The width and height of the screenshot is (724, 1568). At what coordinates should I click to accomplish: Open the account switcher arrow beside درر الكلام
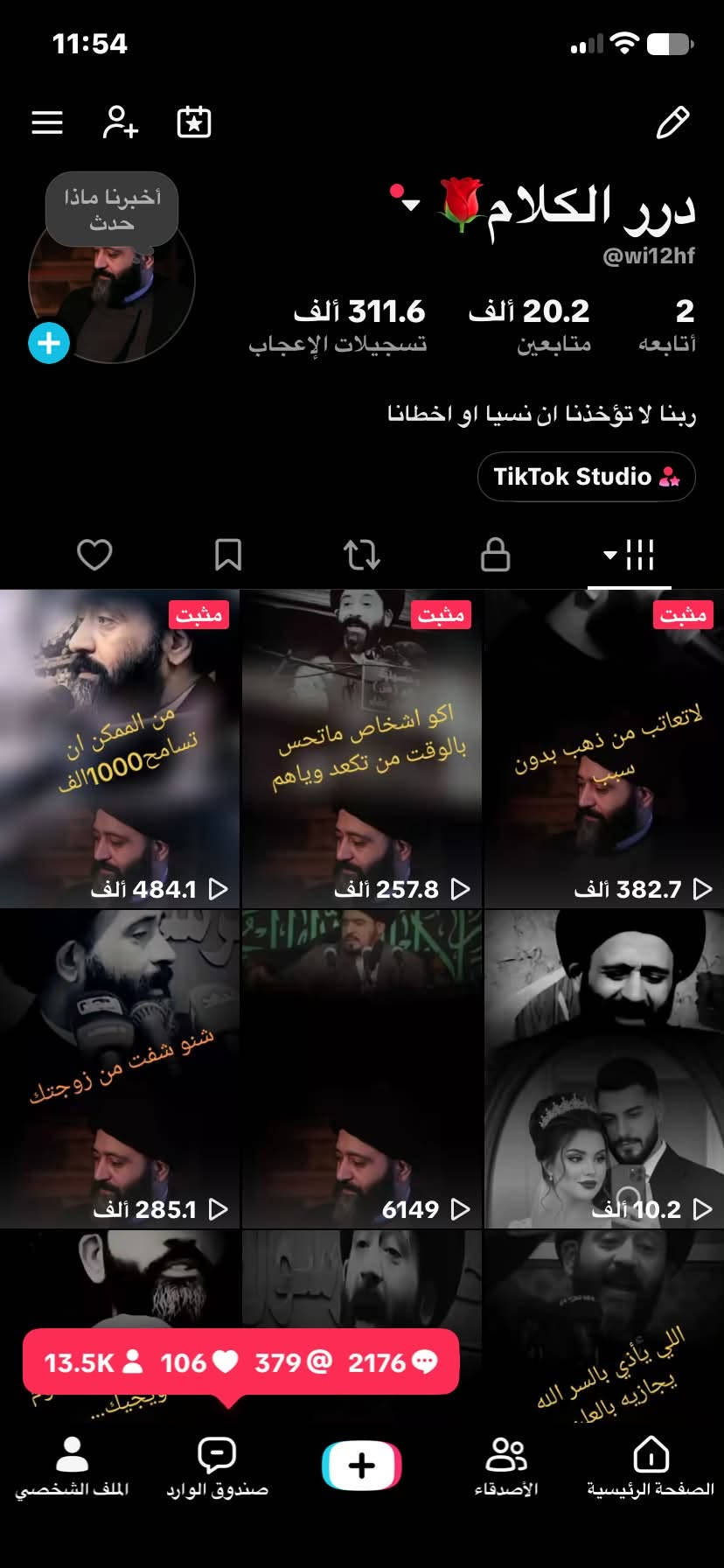(x=410, y=206)
